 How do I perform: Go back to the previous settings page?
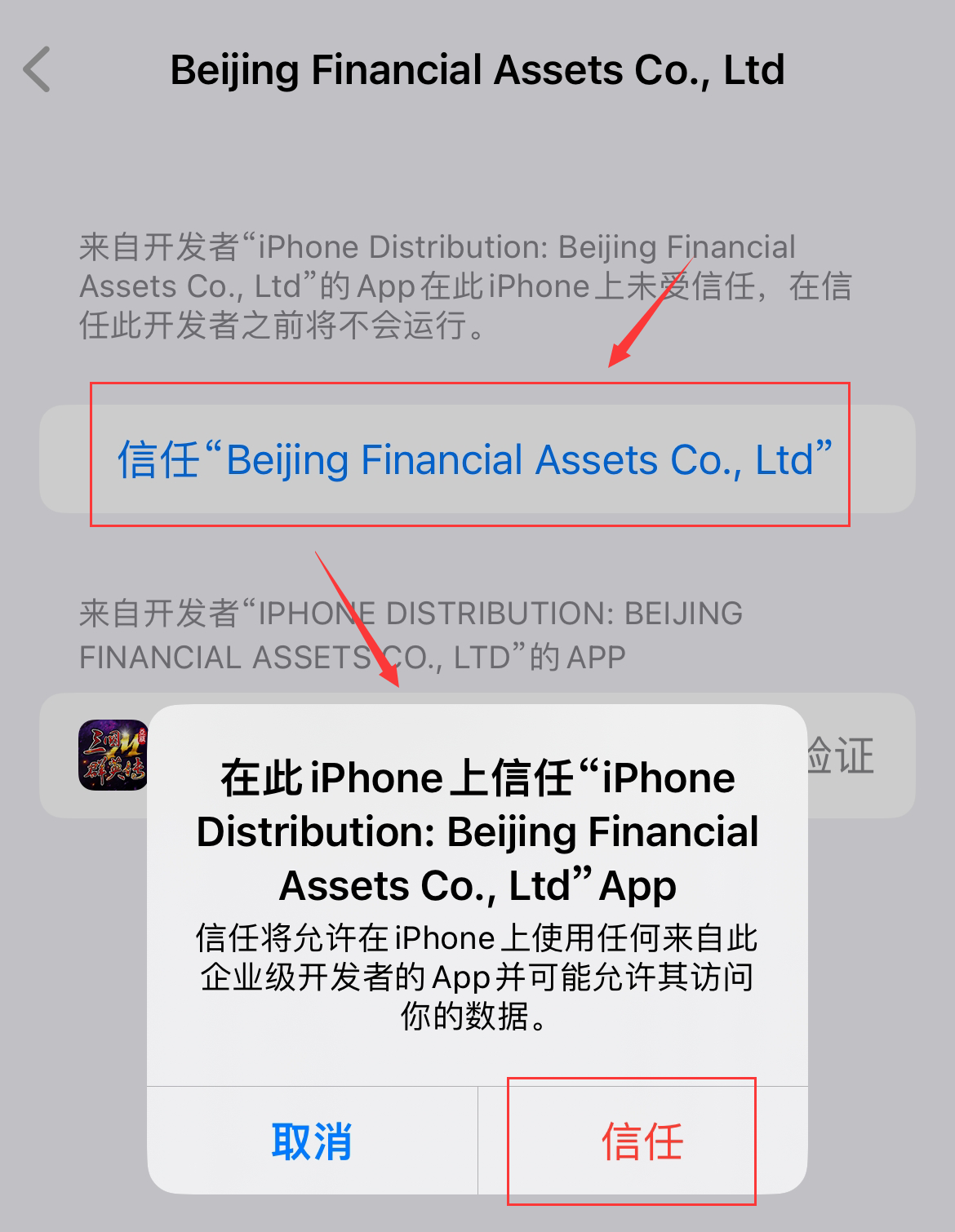(x=38, y=70)
